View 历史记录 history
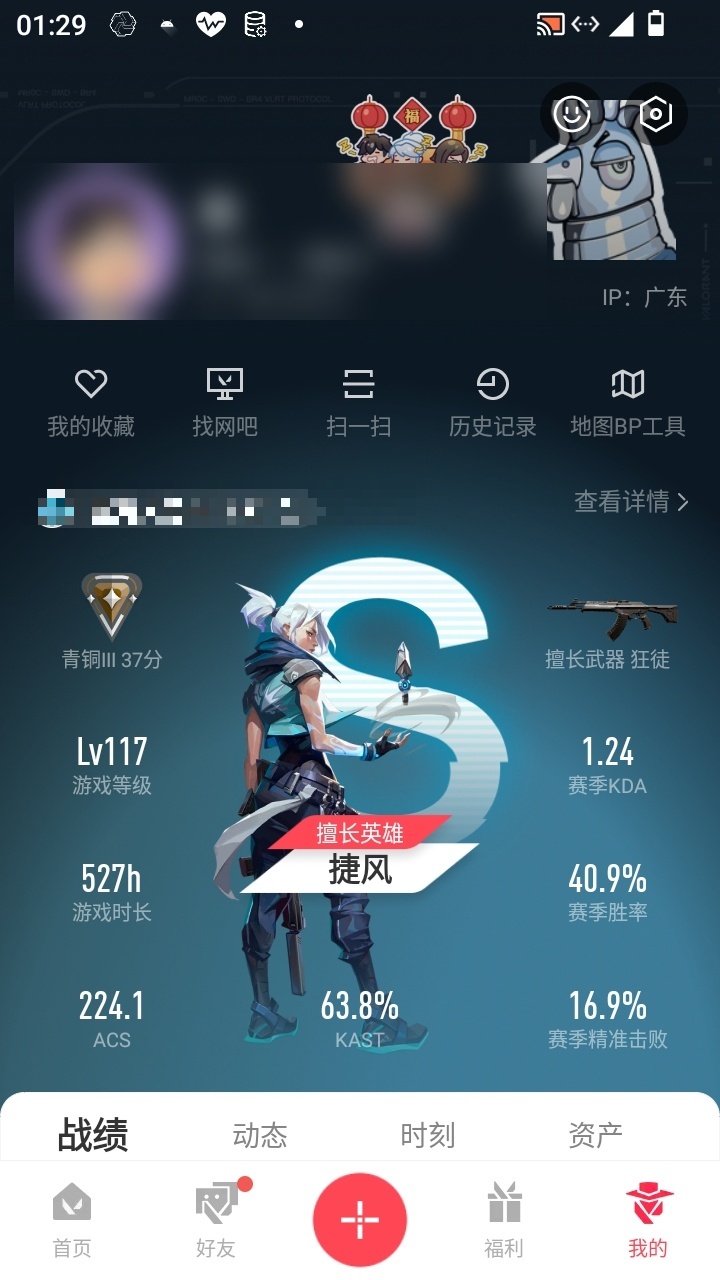This screenshot has height=1280, width=720. click(492, 403)
